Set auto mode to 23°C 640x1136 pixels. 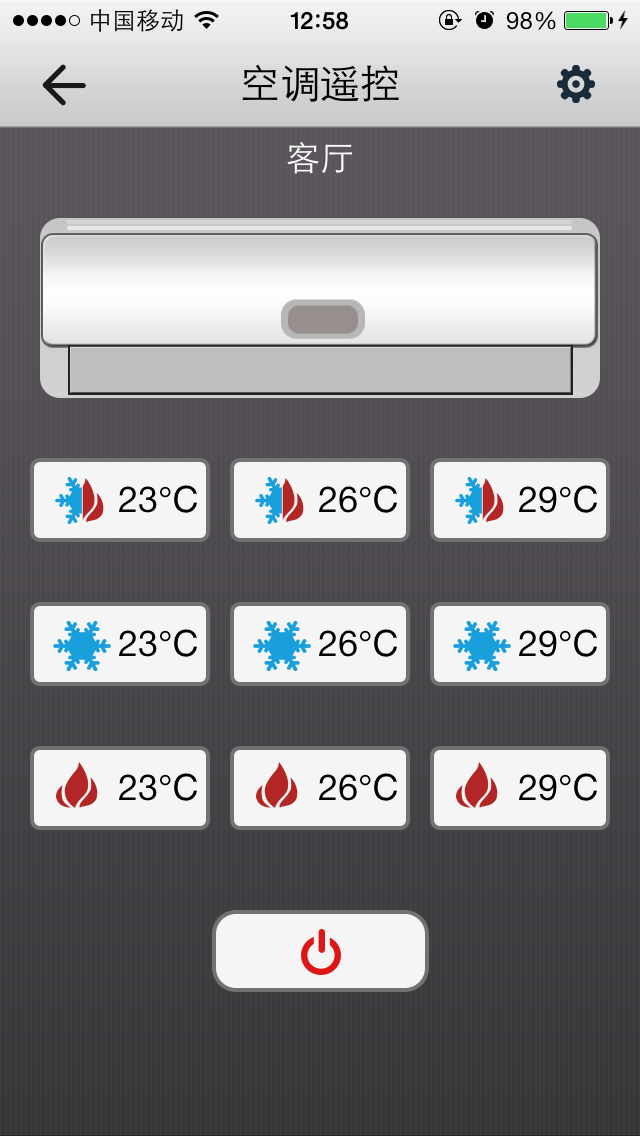coord(120,500)
